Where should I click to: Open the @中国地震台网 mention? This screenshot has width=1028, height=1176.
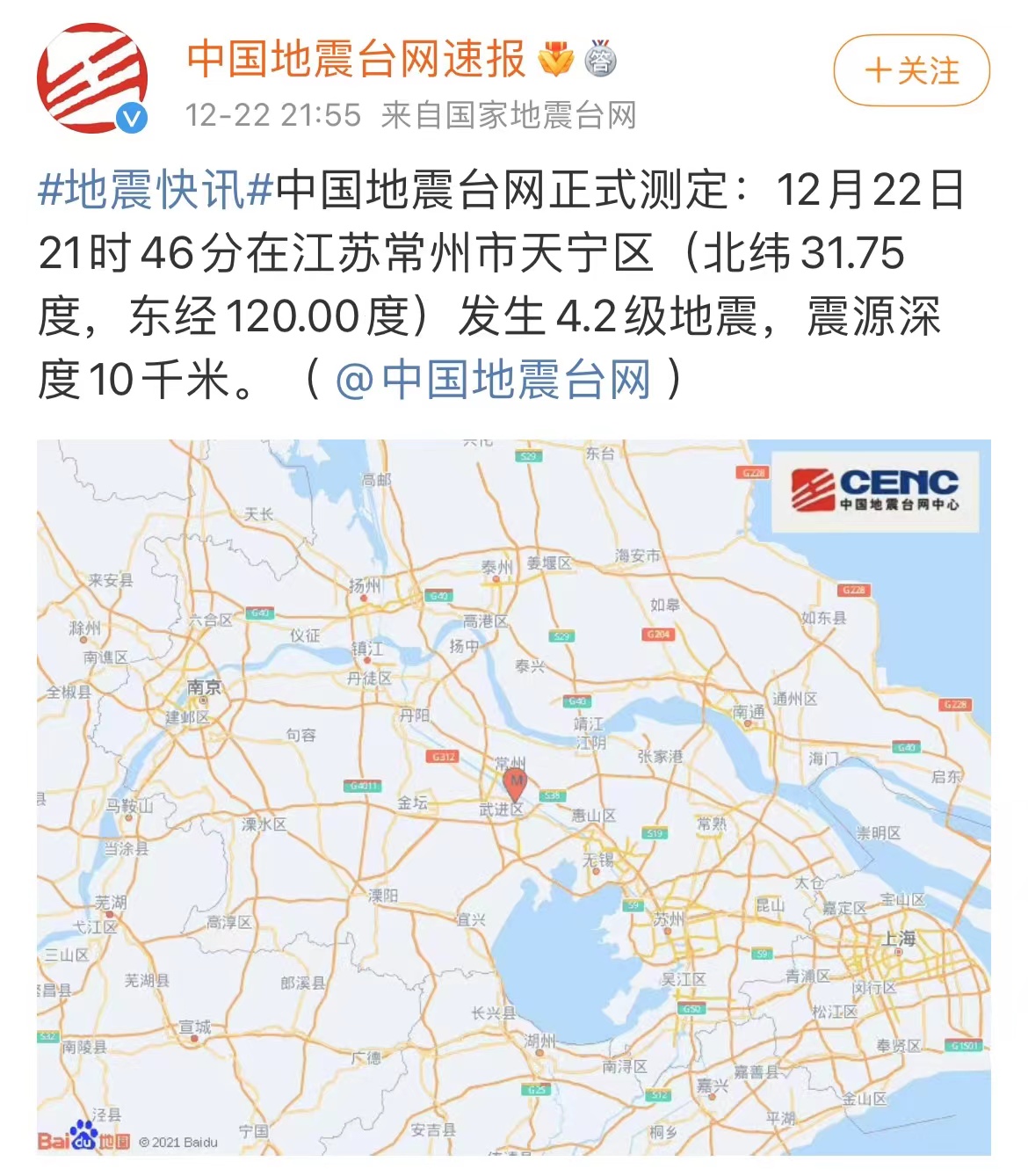494,380
